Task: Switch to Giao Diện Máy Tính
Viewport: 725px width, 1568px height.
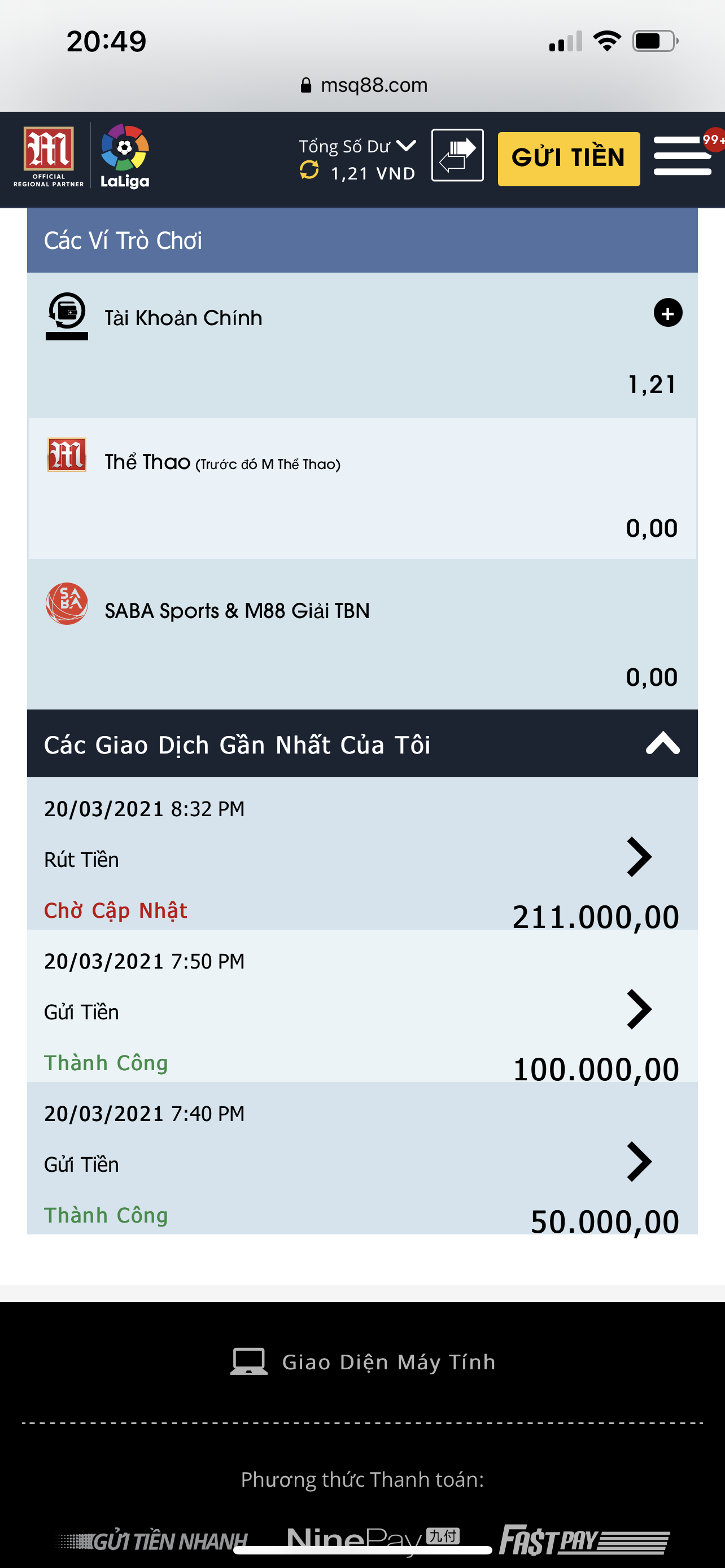Action: pyautogui.click(x=363, y=1361)
